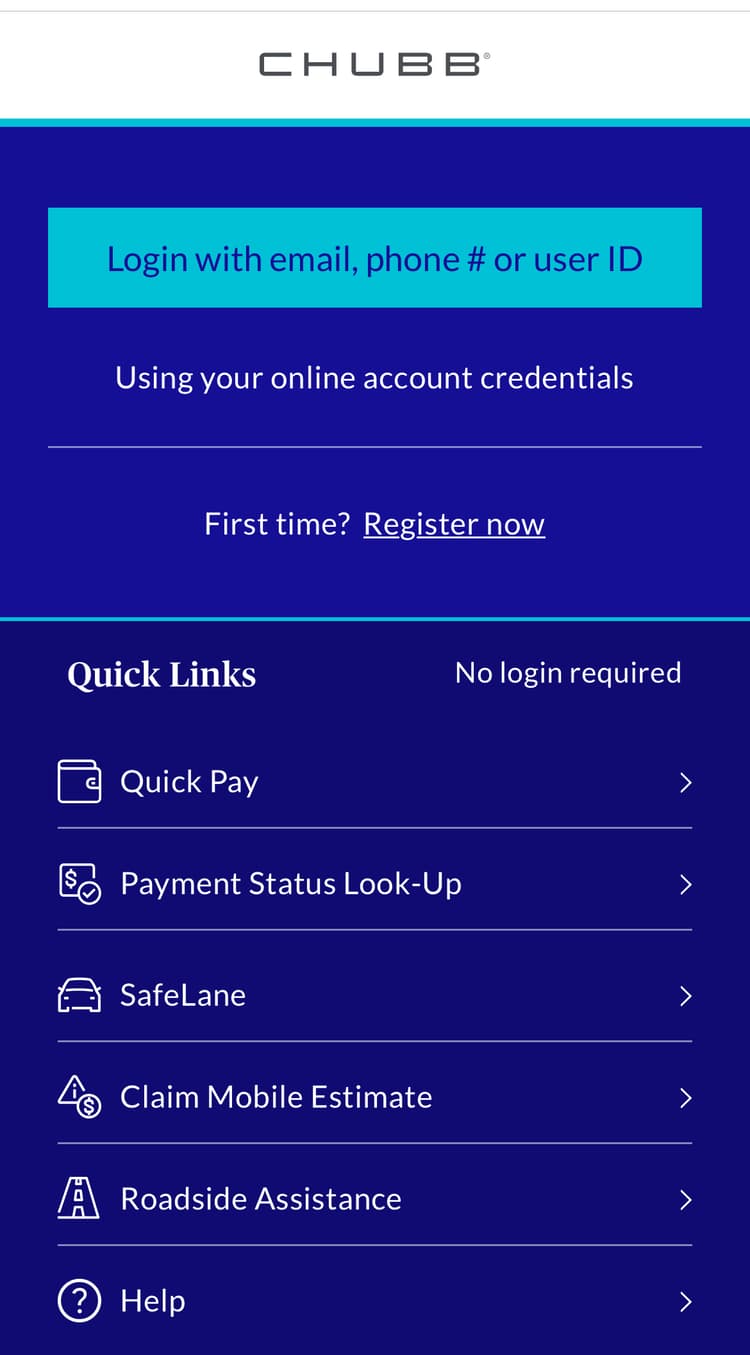Open Quick Pay

click(x=375, y=782)
